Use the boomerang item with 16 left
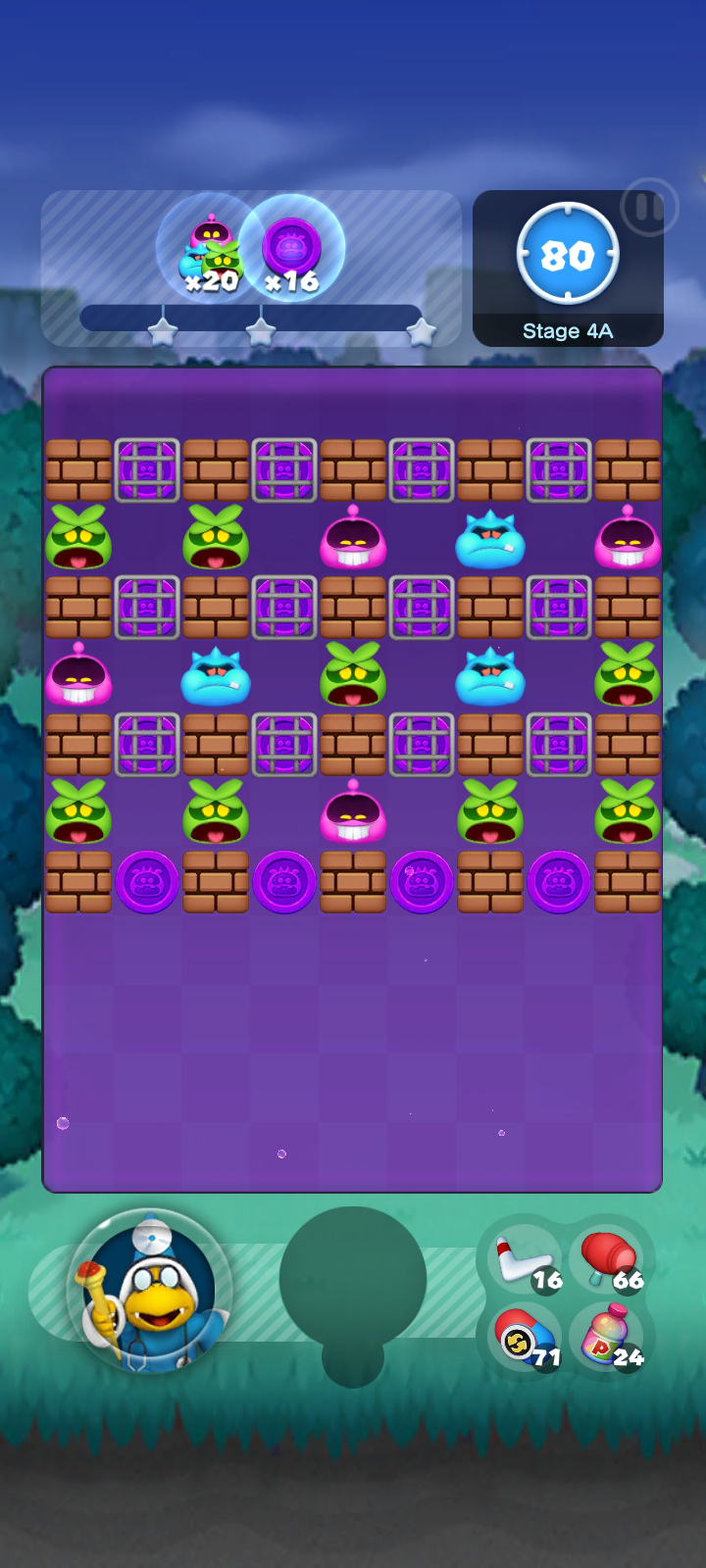Viewport: 706px width, 1568px height. click(x=526, y=1259)
